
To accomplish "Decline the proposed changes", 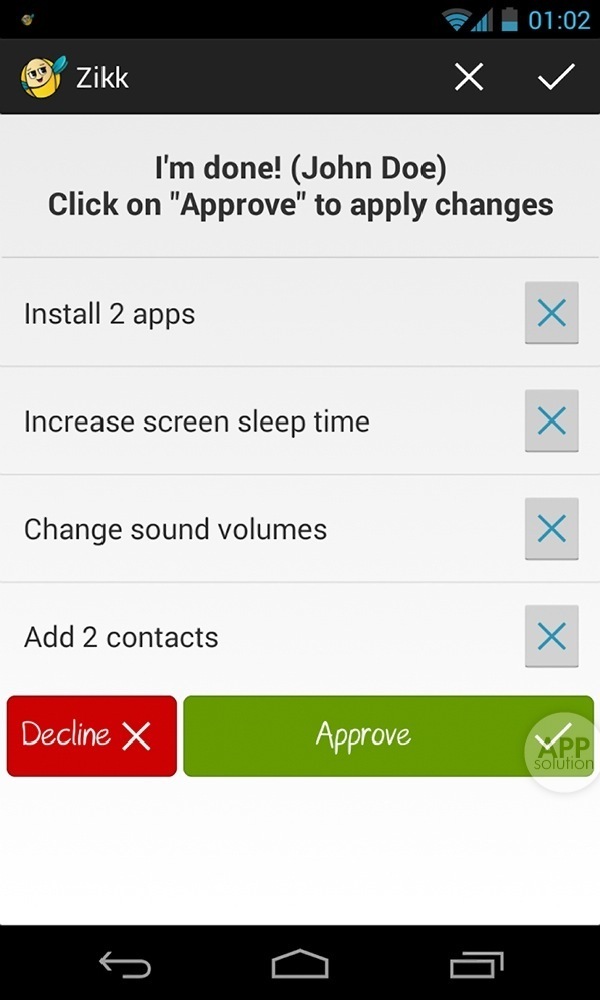I will (92, 736).
